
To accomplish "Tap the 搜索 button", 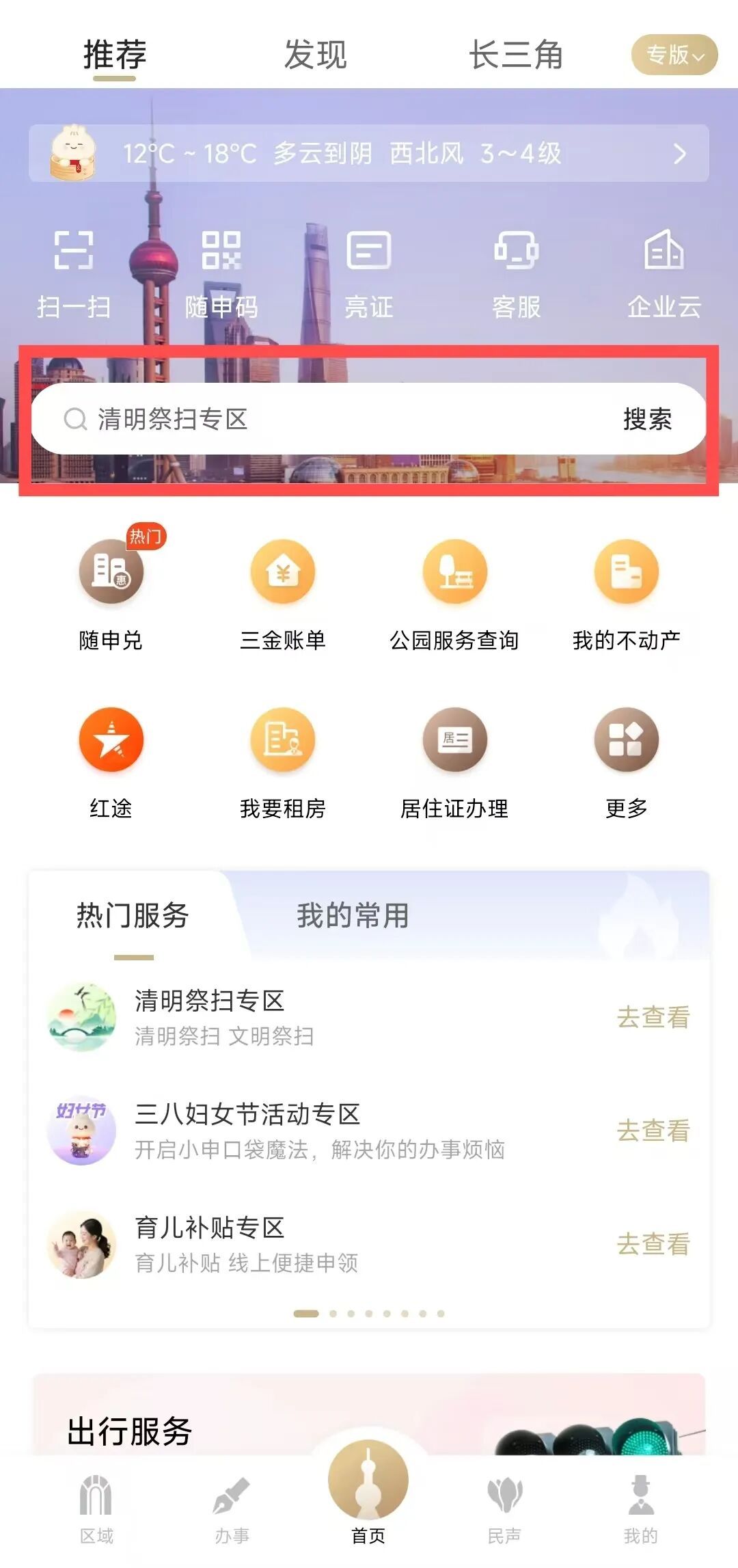I will pyautogui.click(x=646, y=419).
